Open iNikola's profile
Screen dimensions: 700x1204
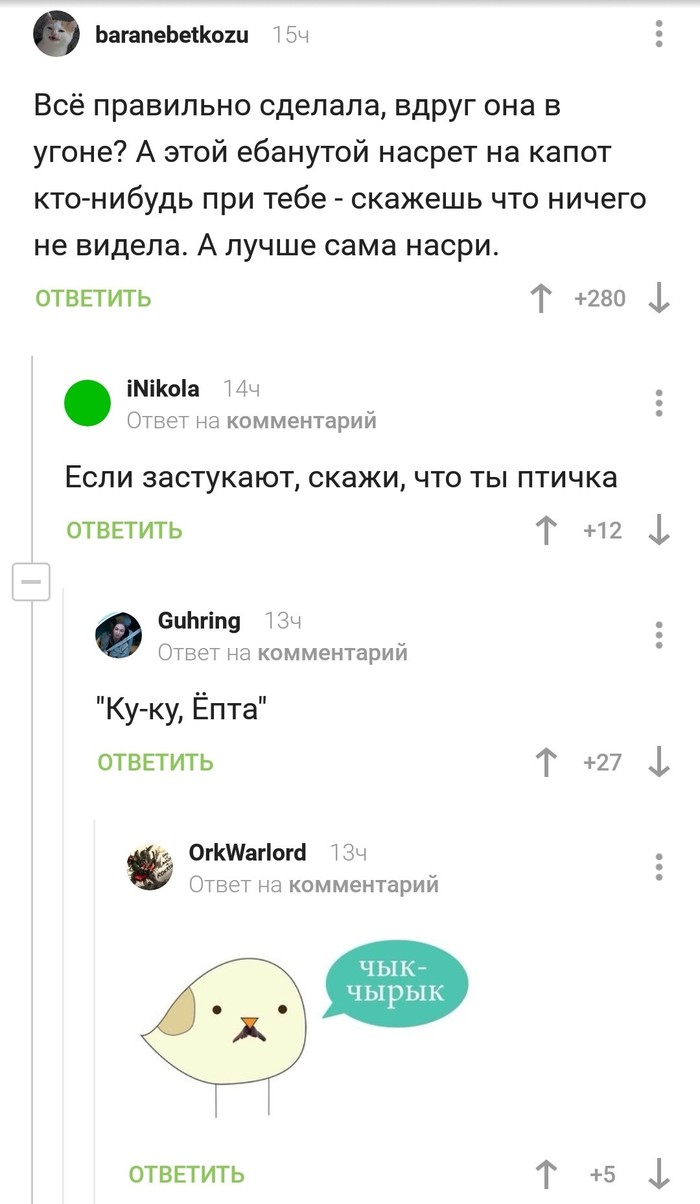(x=163, y=389)
